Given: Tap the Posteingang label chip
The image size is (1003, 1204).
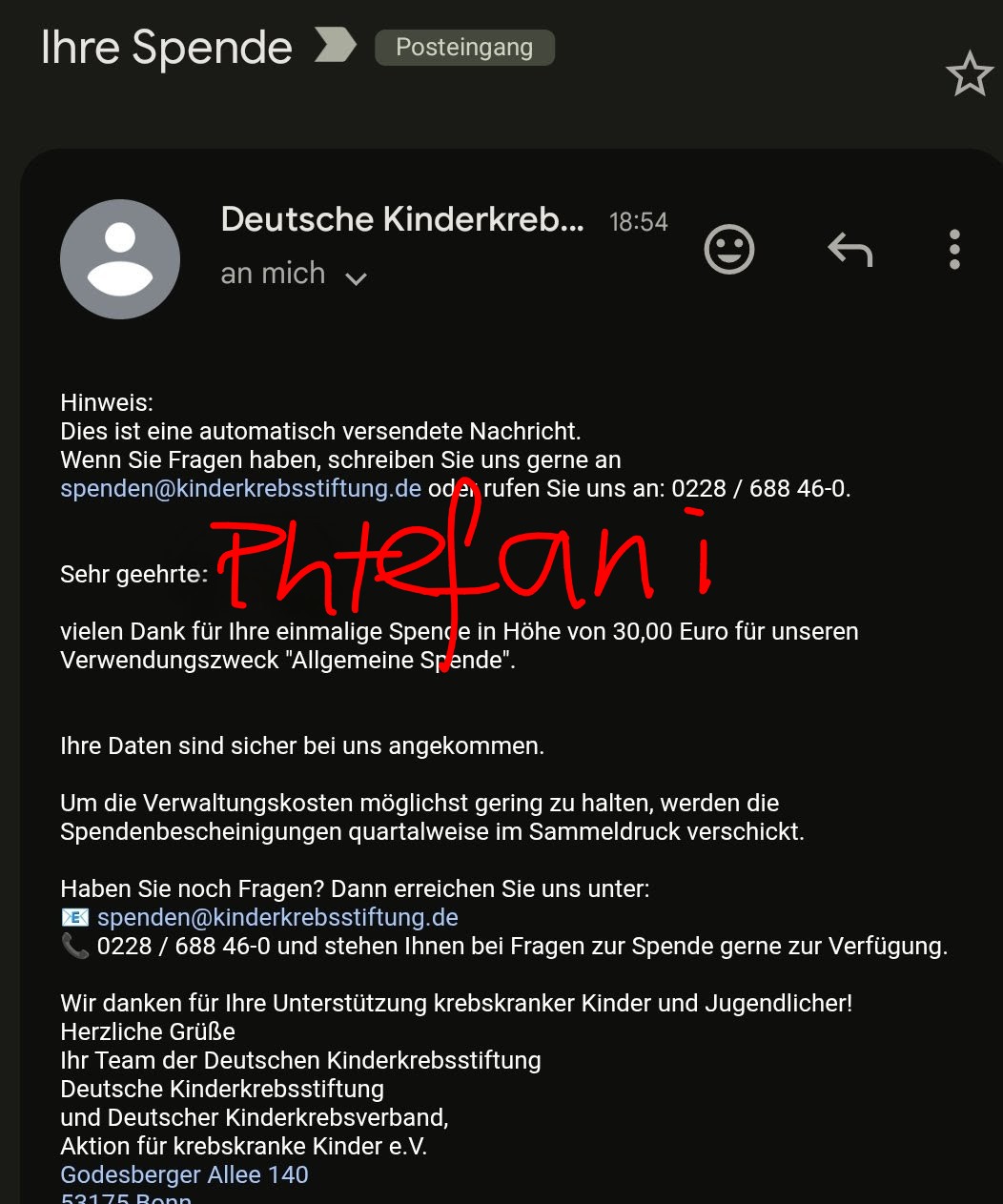Looking at the screenshot, I should point(464,48).
